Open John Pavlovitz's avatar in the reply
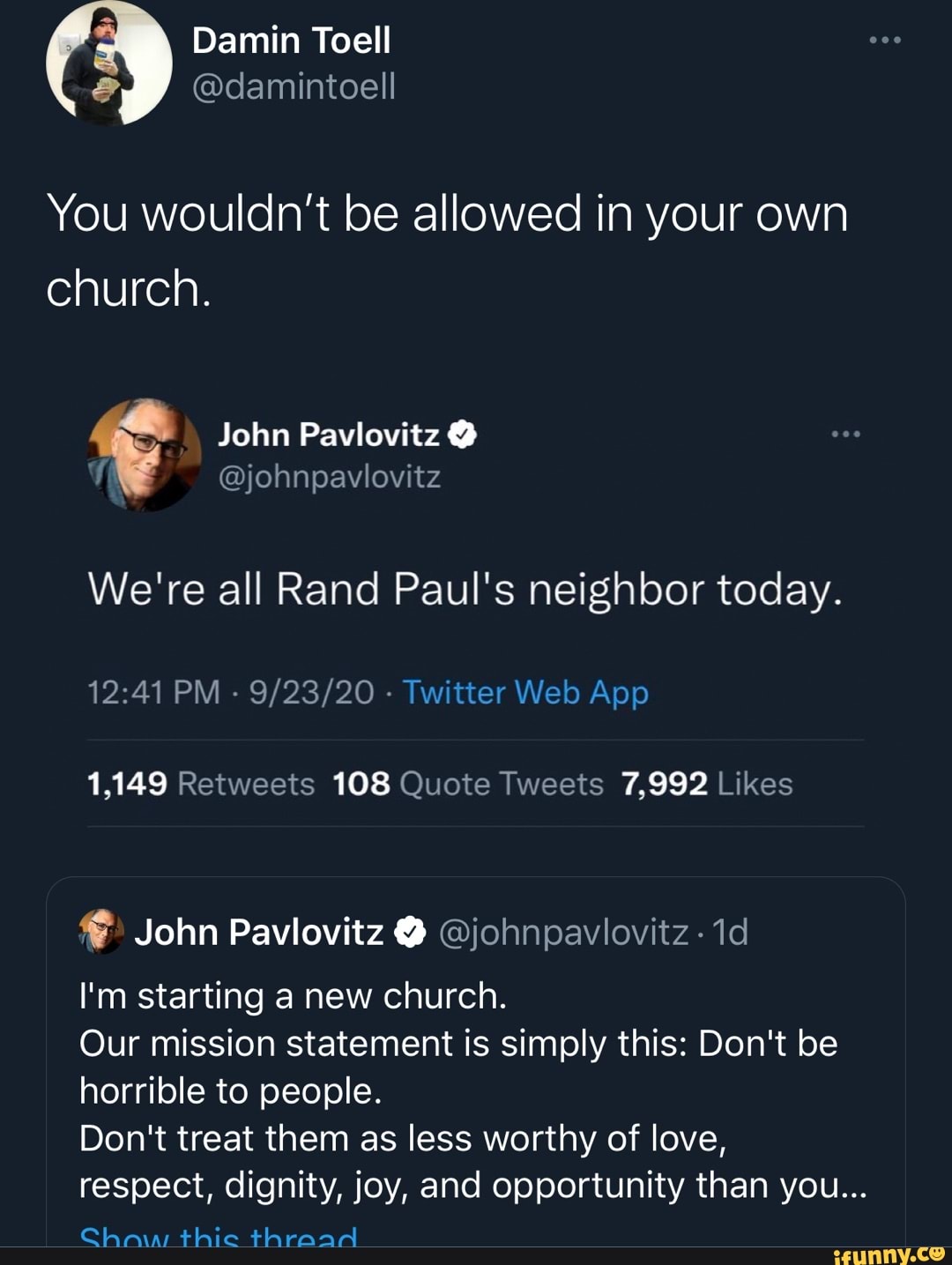The image size is (952, 1265). coord(100,931)
